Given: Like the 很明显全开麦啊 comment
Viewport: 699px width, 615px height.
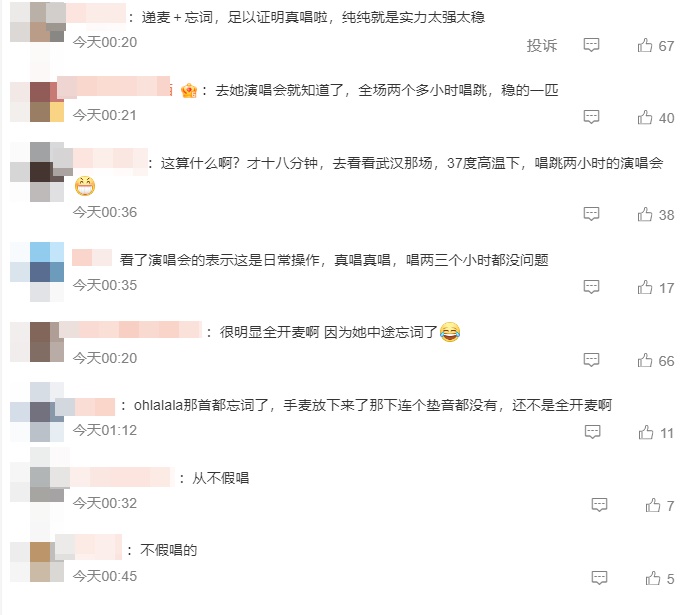Looking at the screenshot, I should point(645,361).
